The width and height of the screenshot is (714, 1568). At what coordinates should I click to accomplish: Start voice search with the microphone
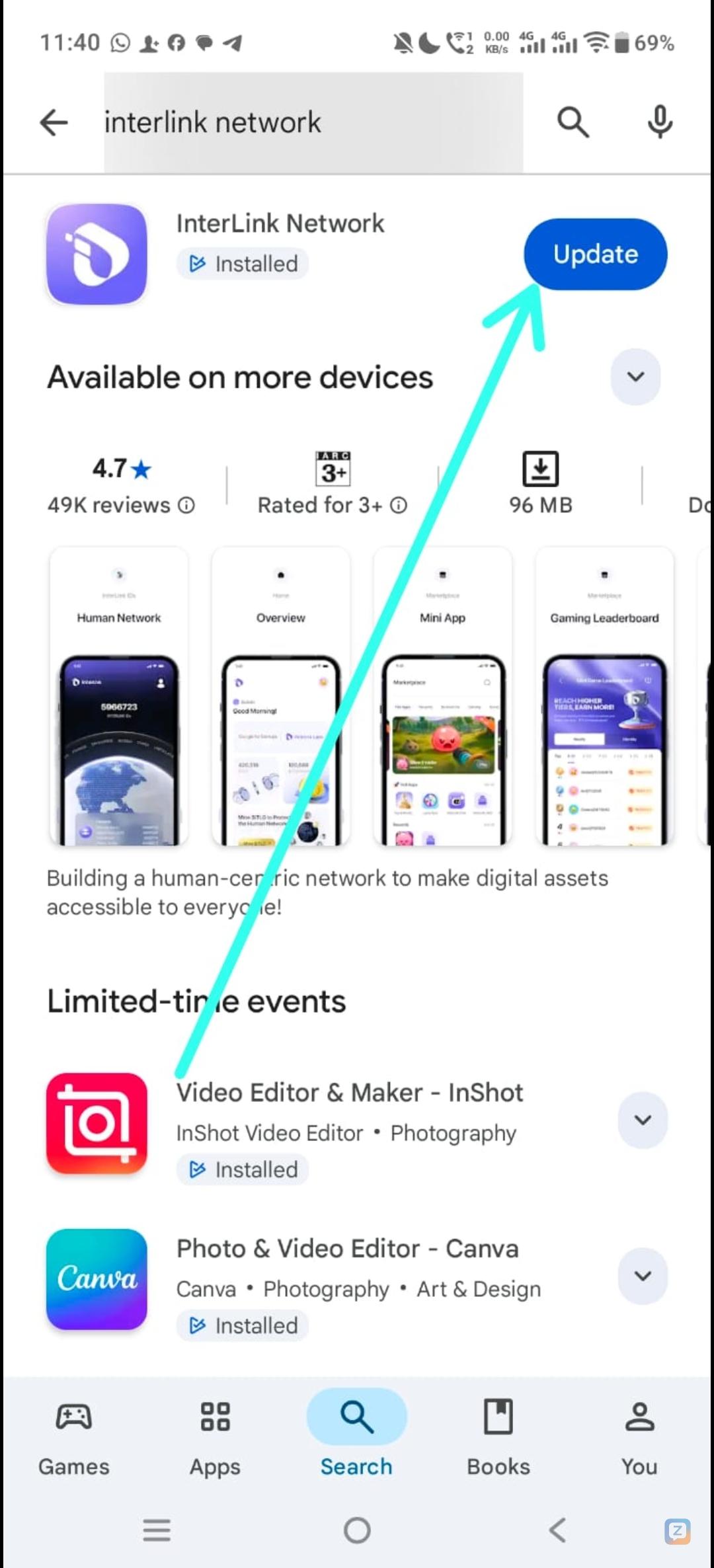[659, 122]
